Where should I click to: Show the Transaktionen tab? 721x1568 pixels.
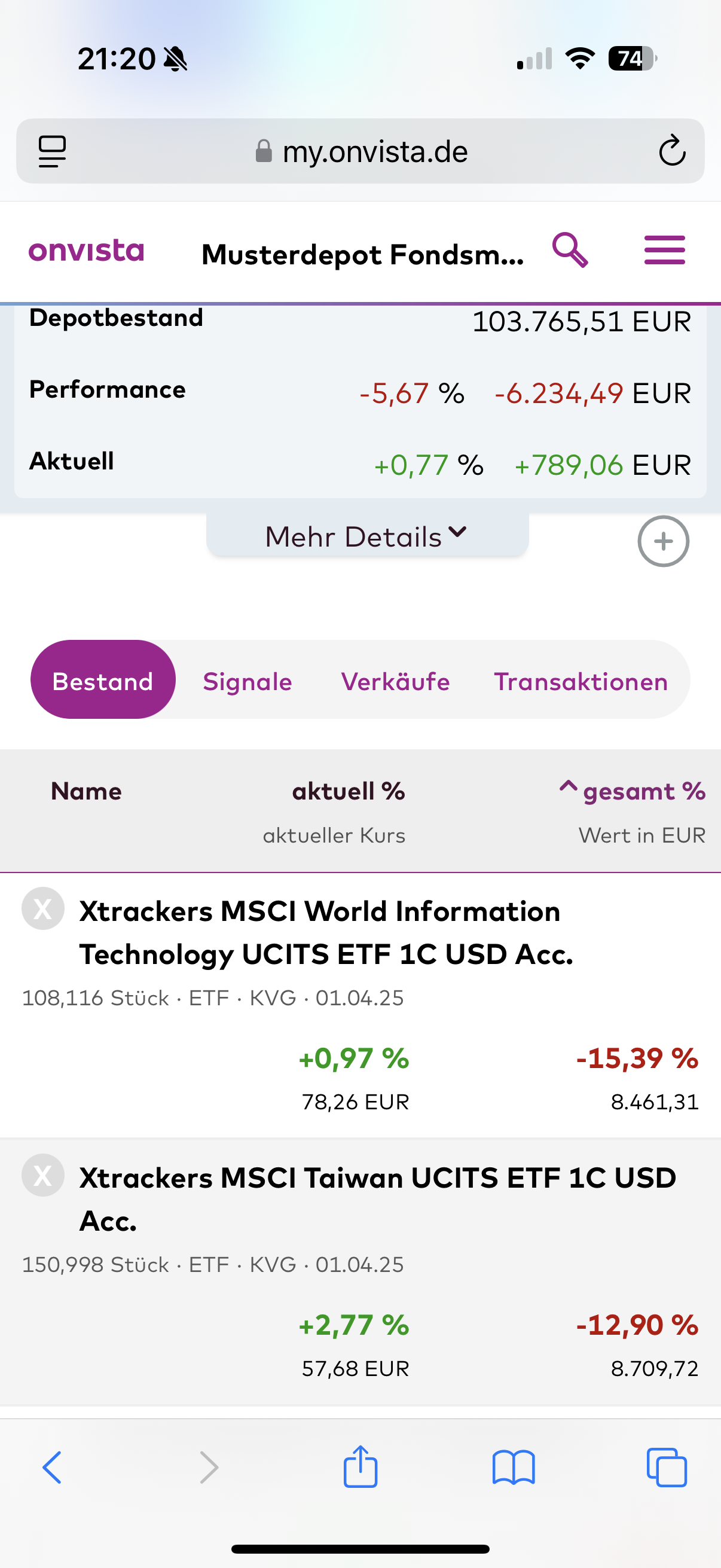(581, 681)
